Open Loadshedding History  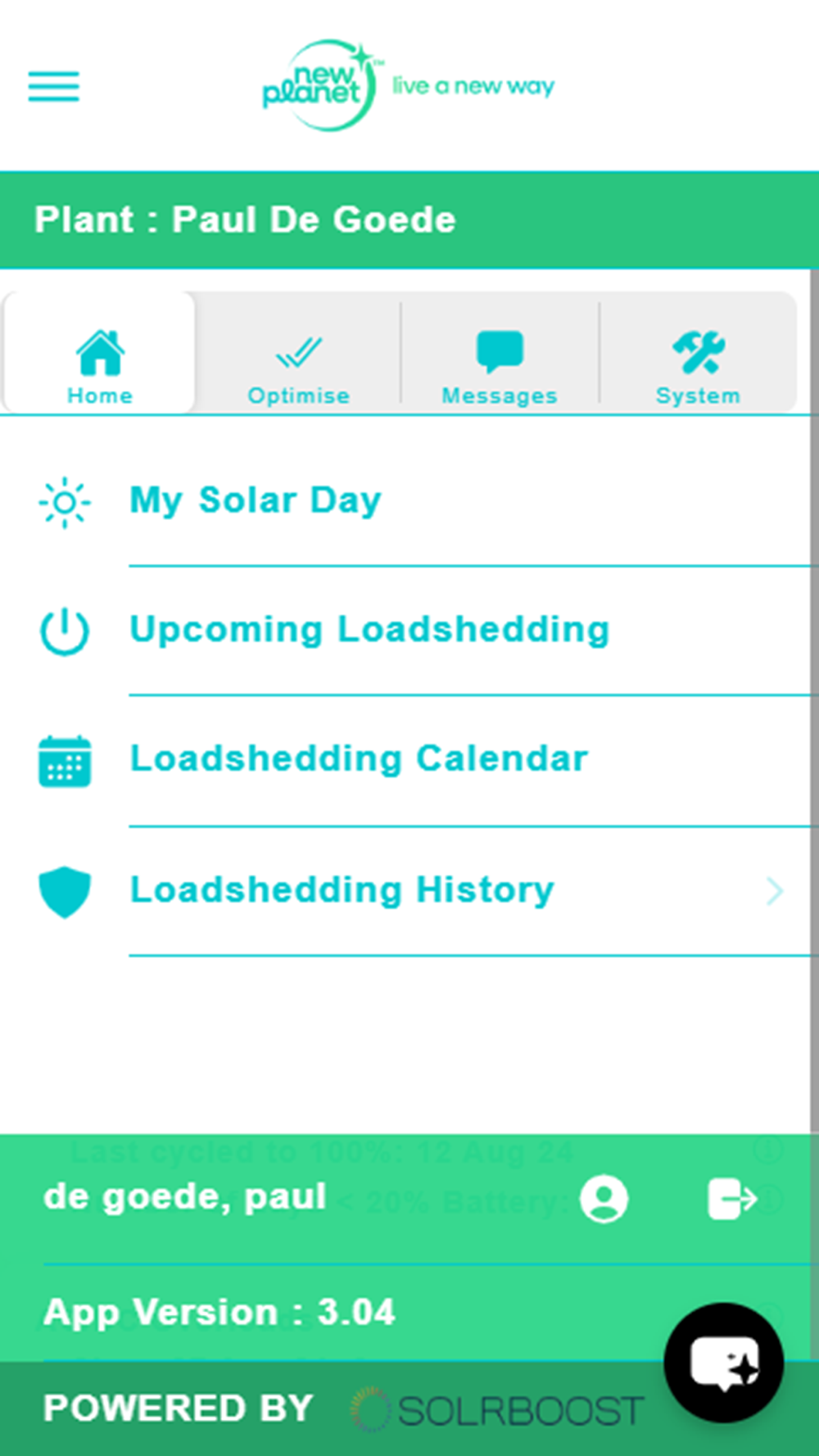pos(409,891)
